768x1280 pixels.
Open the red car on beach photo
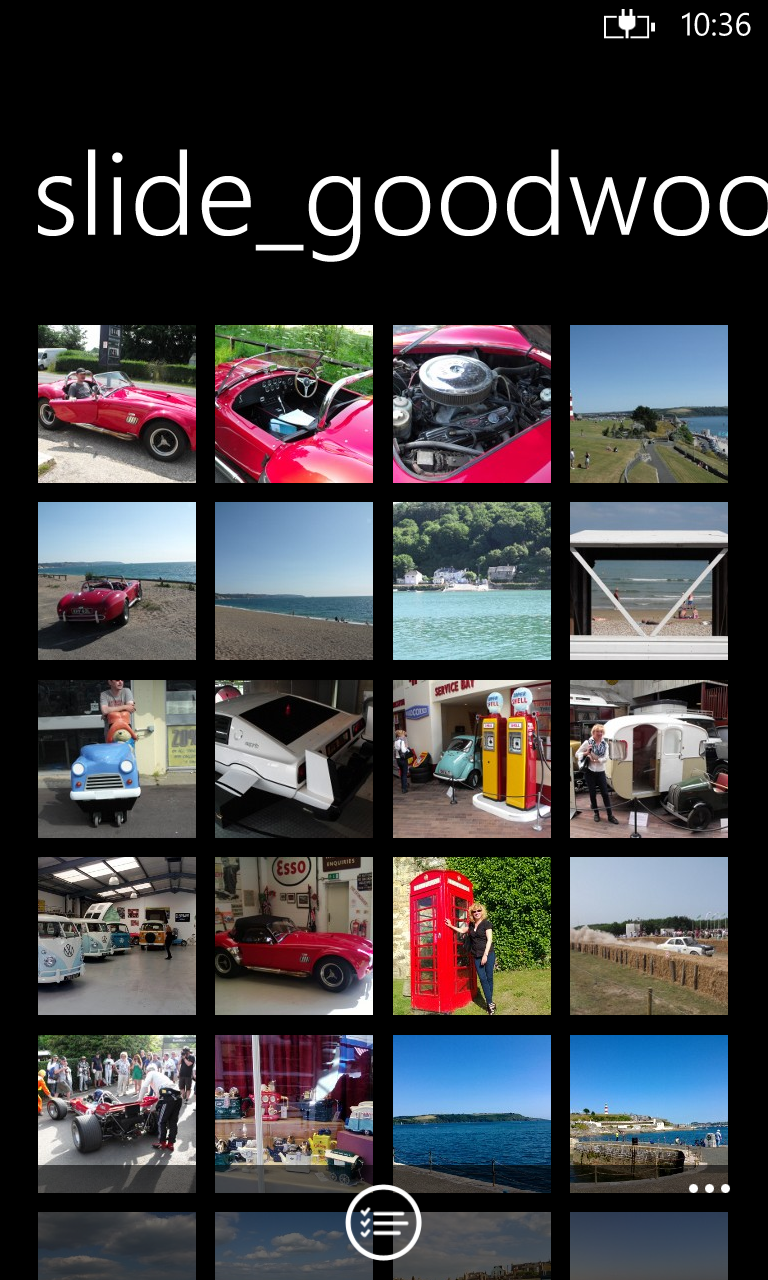117,581
